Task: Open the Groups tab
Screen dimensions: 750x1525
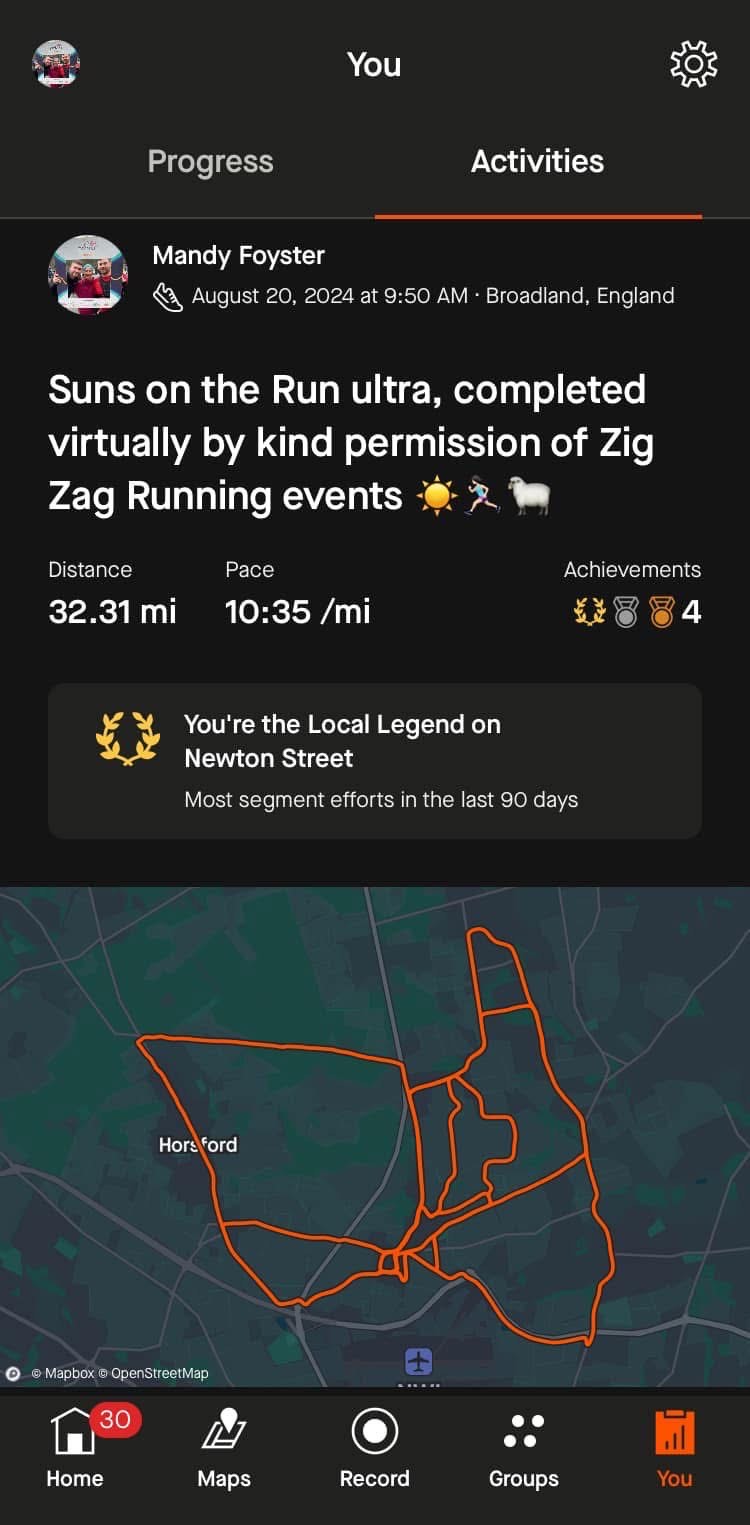Action: (x=524, y=1447)
